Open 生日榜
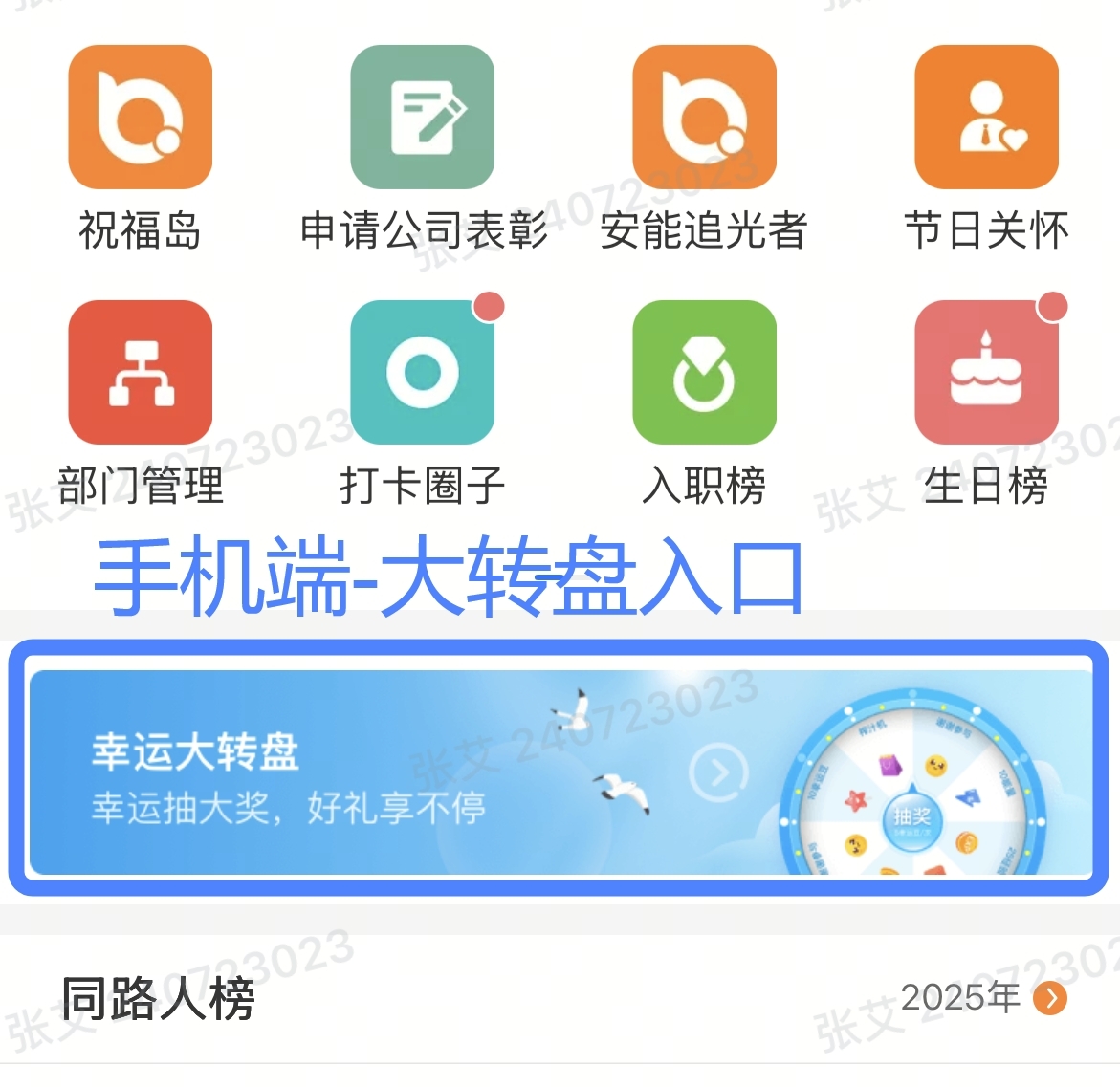The image size is (1120, 1087). point(986,372)
